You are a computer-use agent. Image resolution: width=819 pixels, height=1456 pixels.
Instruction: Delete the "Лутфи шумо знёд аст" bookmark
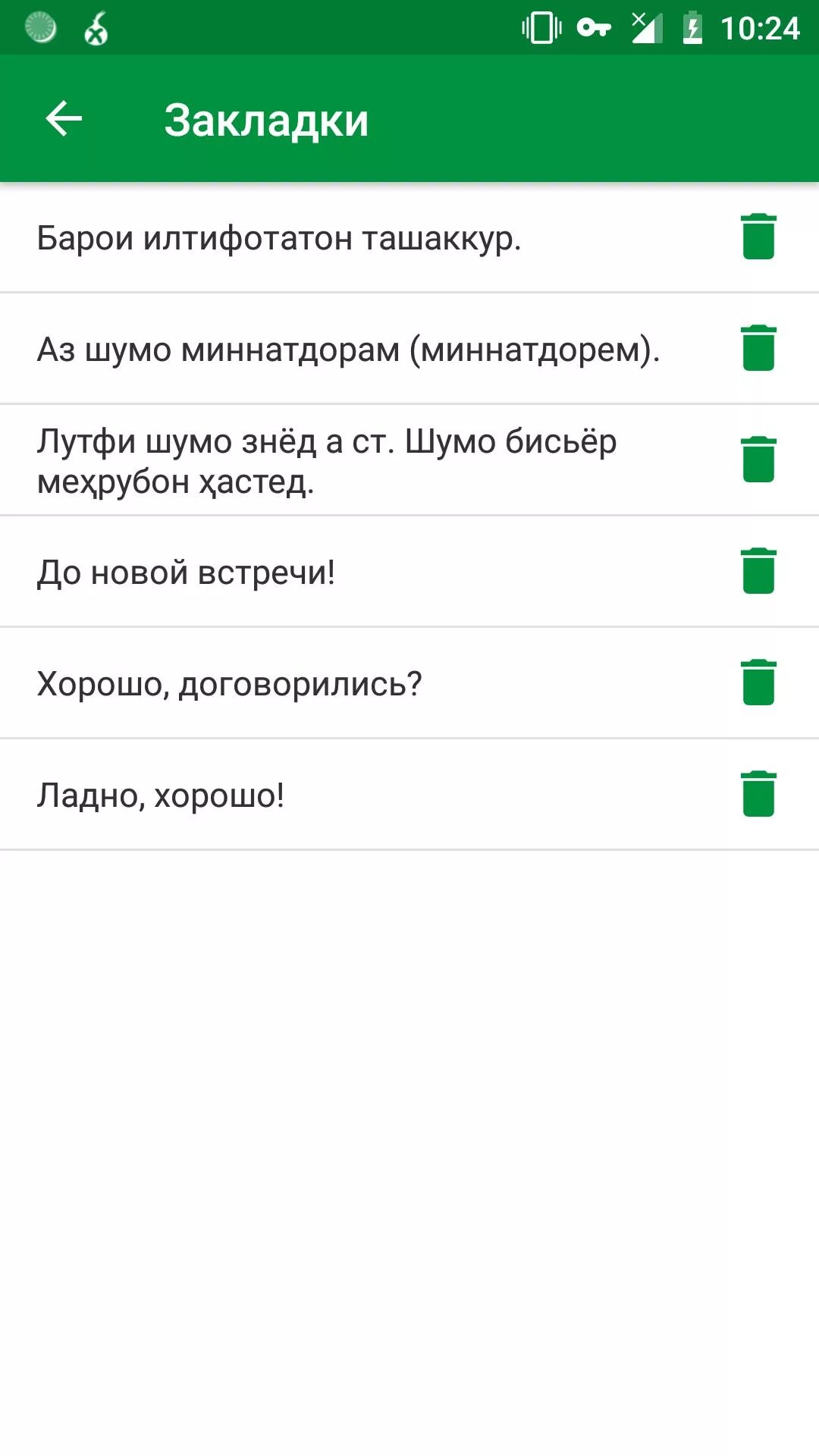[x=758, y=460]
